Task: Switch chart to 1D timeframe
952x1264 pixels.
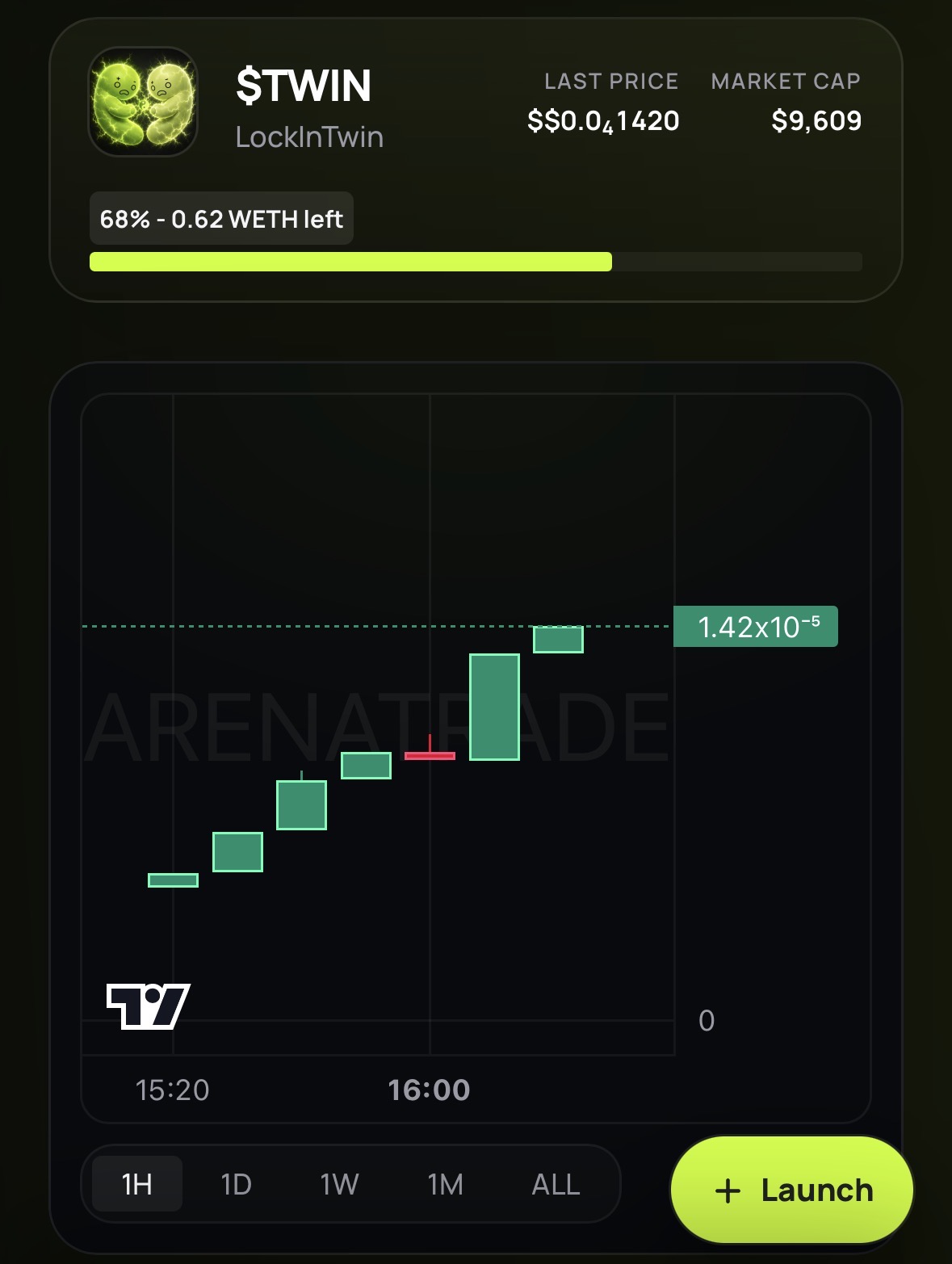Action: (237, 1184)
